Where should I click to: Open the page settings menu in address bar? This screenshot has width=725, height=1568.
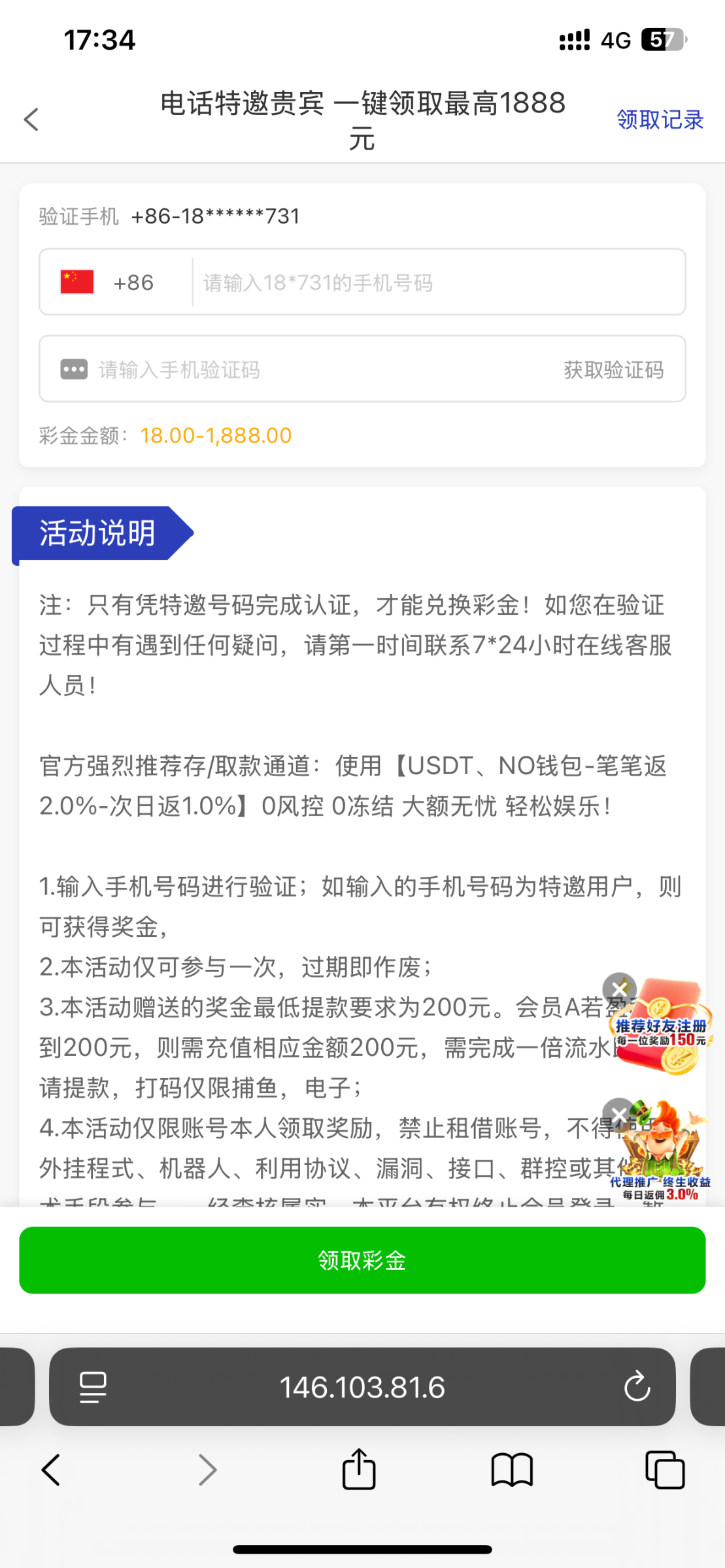tap(93, 1386)
